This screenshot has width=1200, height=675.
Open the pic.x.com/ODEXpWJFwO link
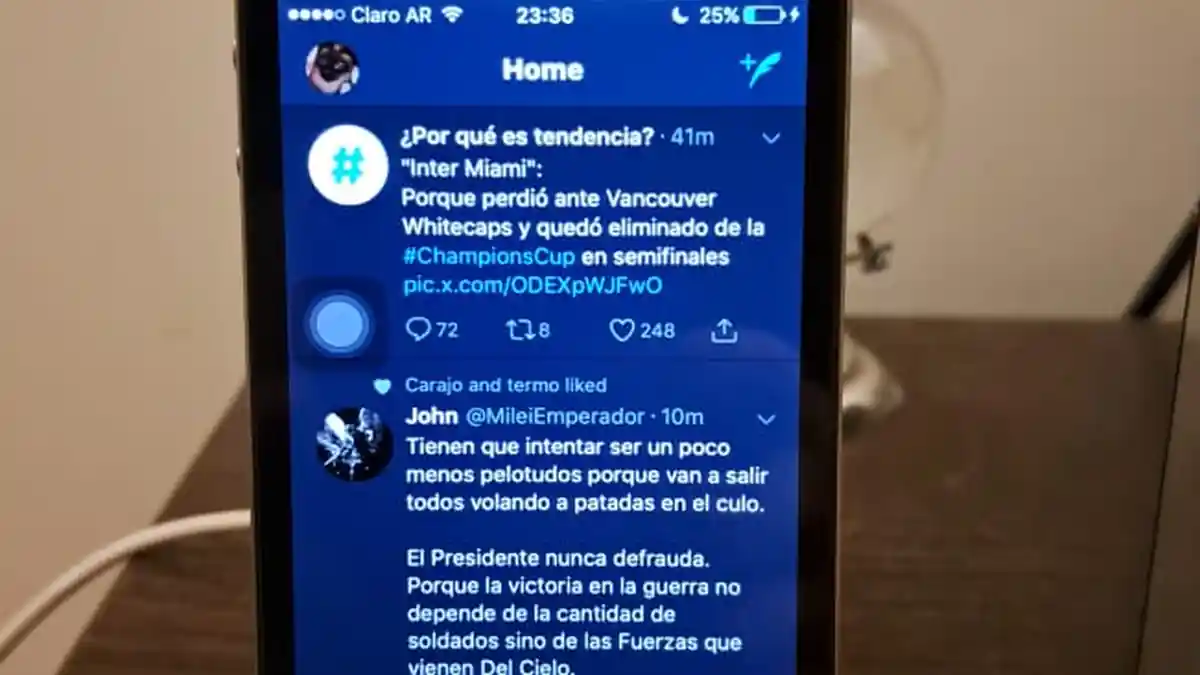[532, 286]
